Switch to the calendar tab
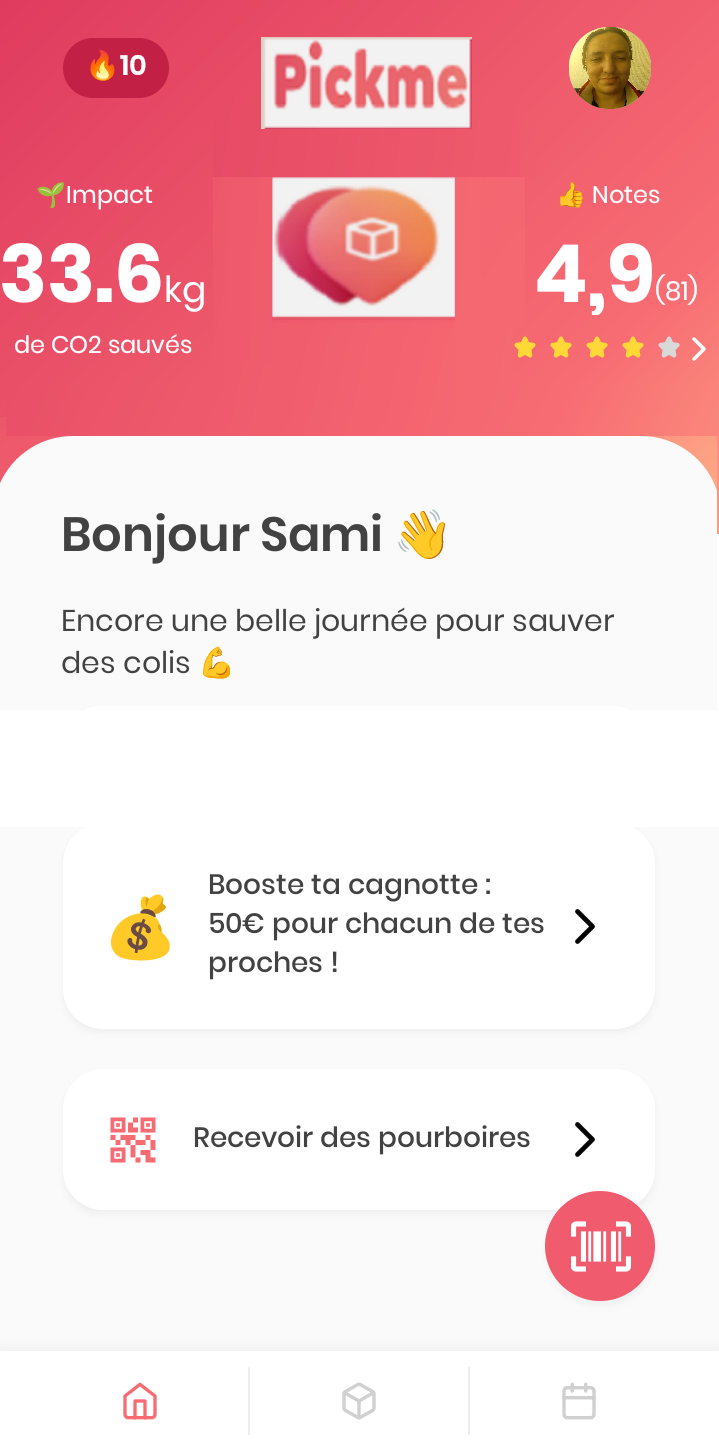719x1449 pixels. pos(579,1401)
